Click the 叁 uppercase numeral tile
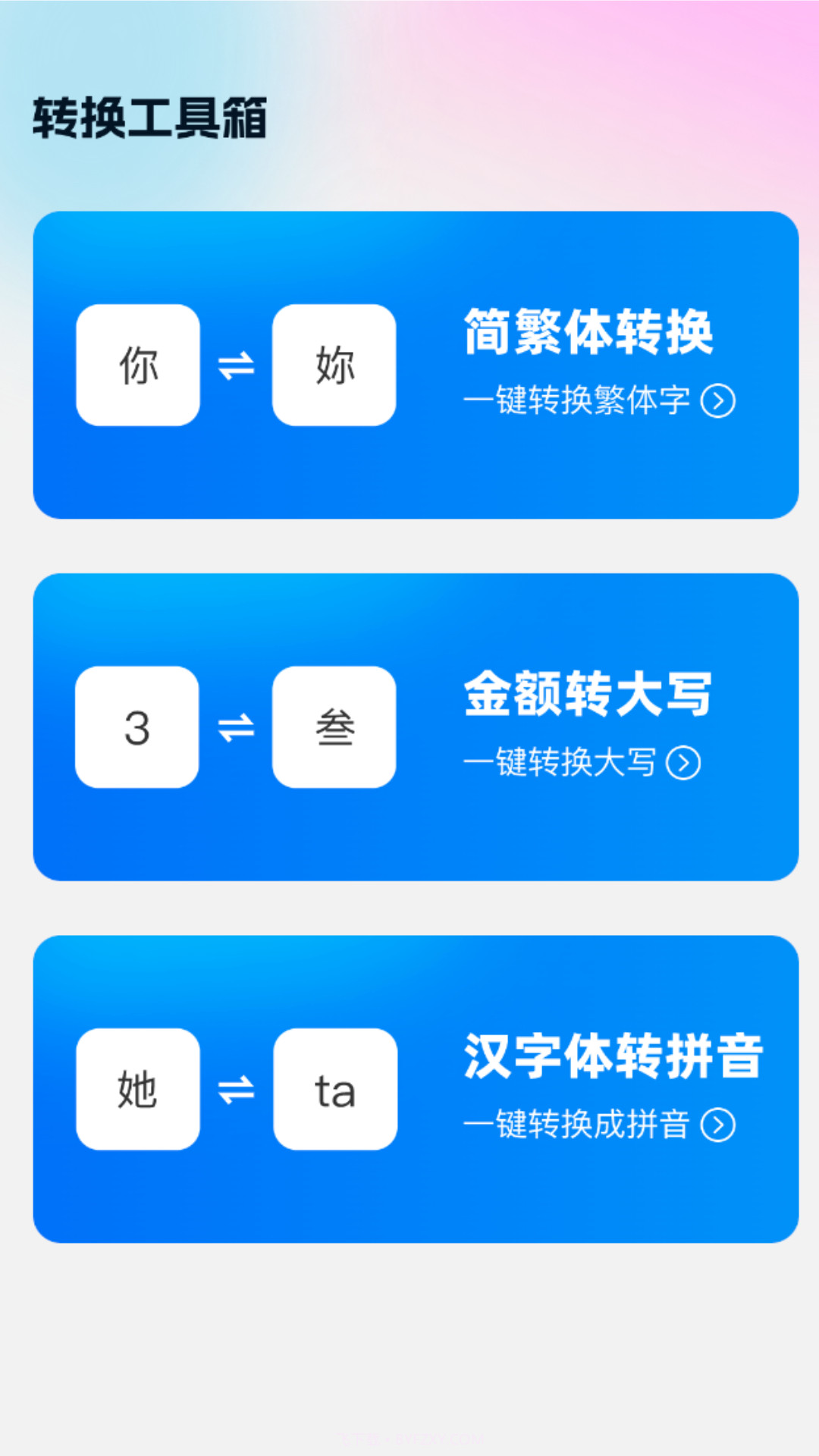Screen dimensions: 819x1456 (x=336, y=728)
